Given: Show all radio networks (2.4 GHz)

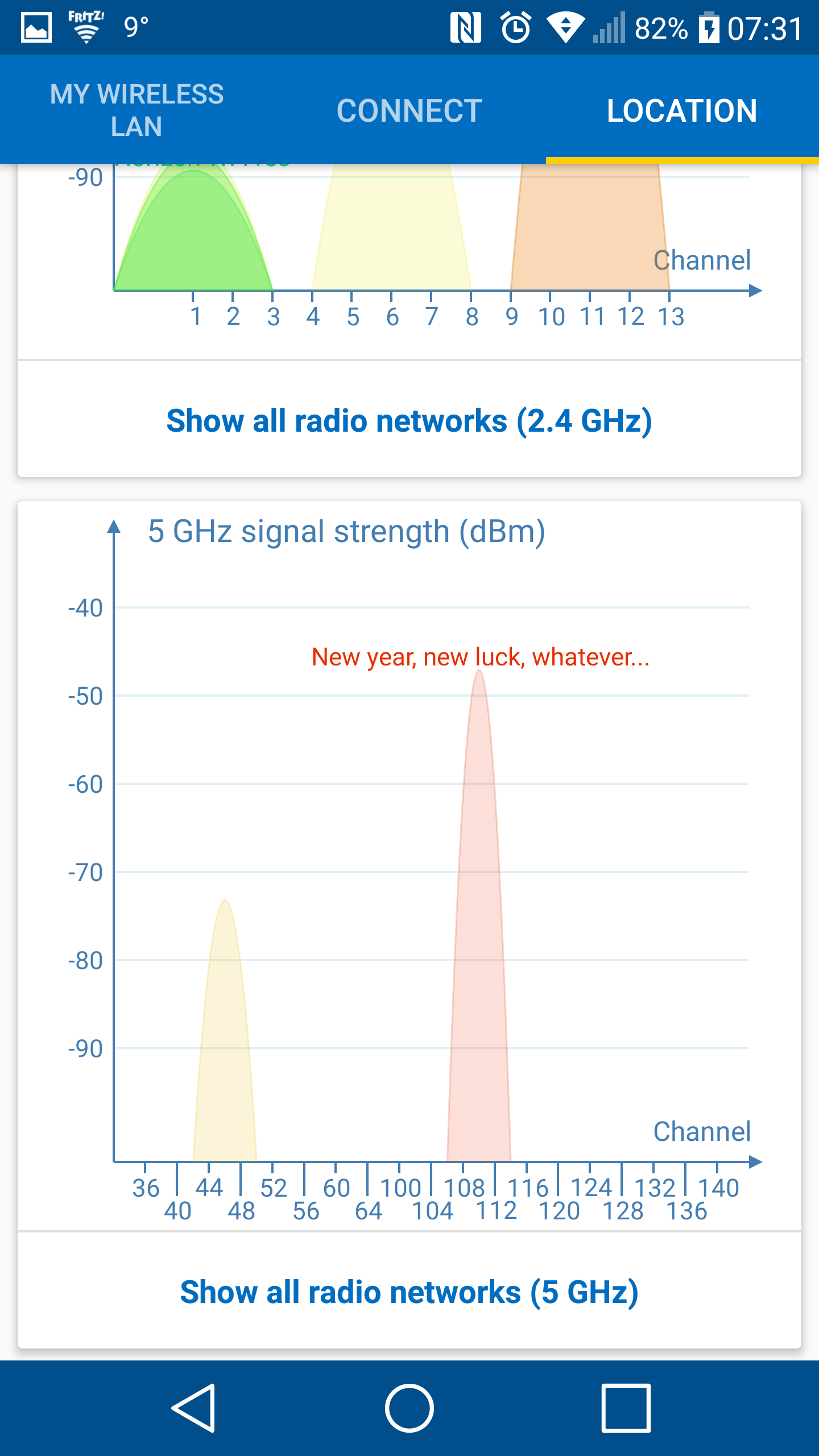Looking at the screenshot, I should (409, 421).
